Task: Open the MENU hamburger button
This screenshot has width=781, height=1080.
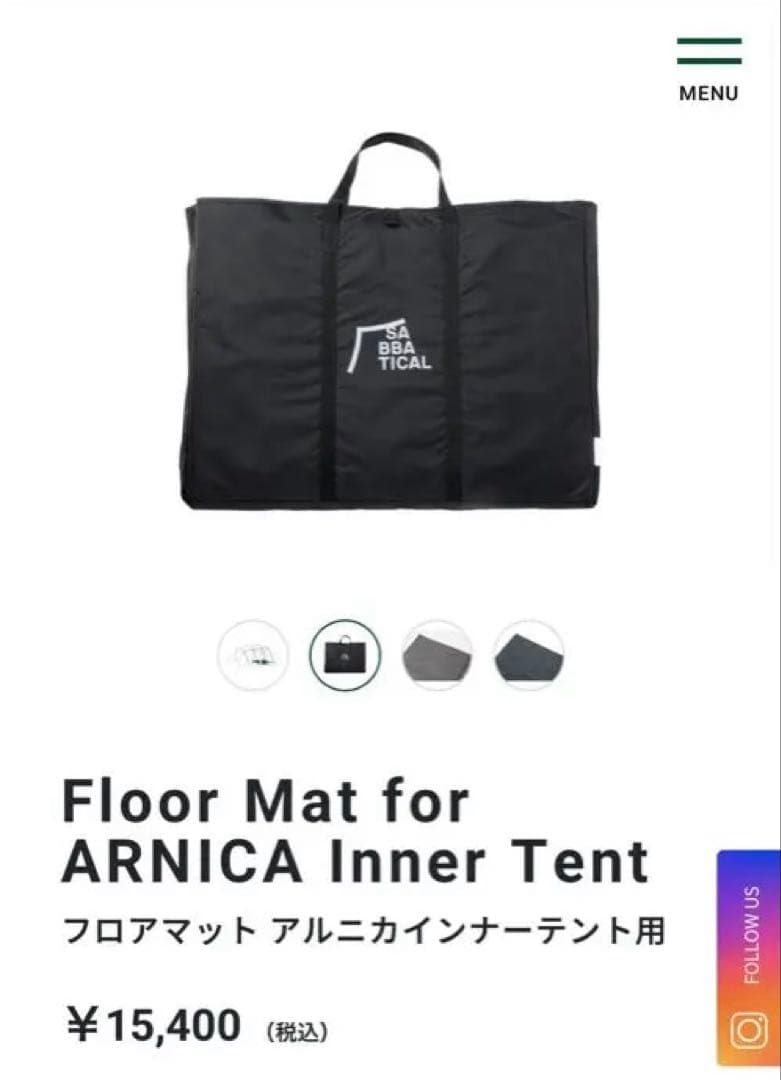Action: click(x=709, y=68)
